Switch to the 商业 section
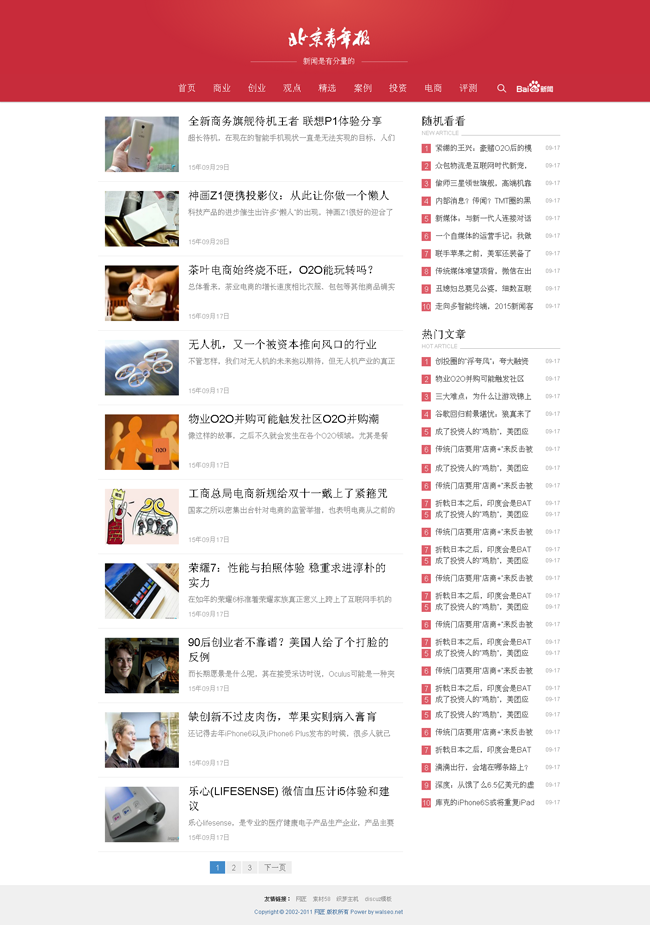 222,88
